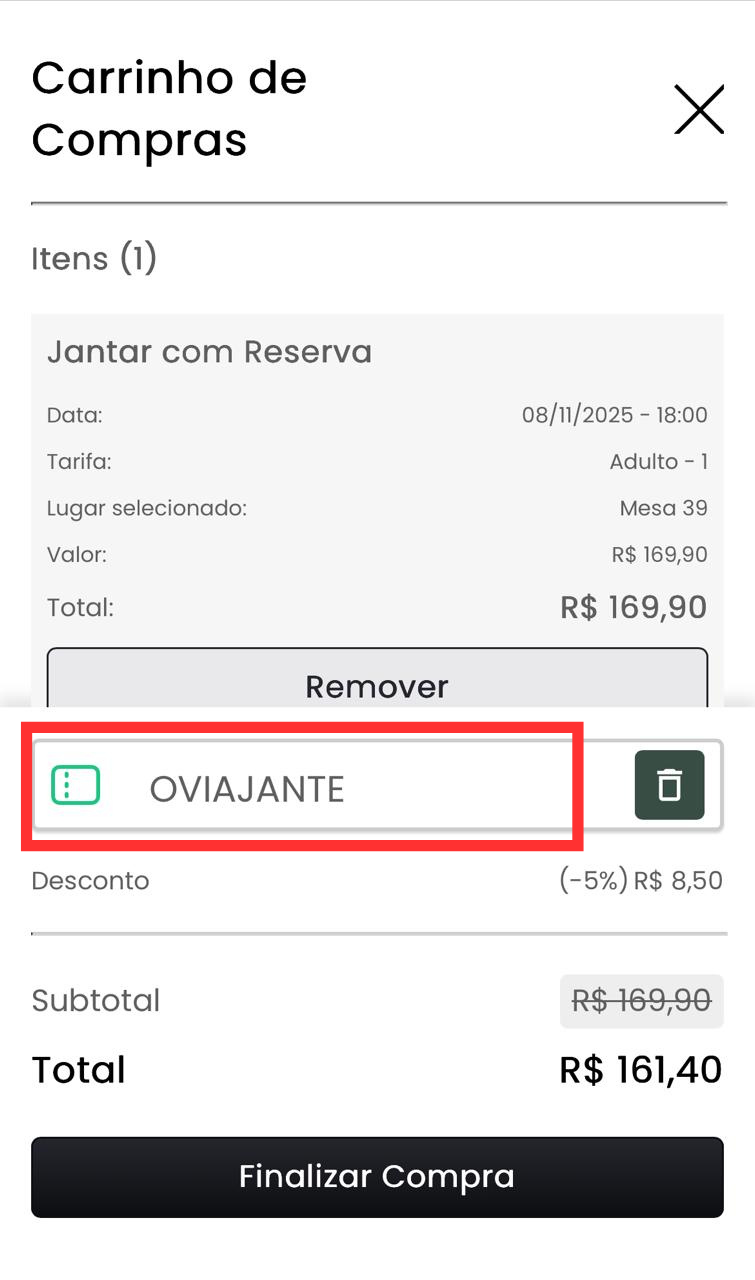Click the Remover button for the item
The height and width of the screenshot is (1280, 755).
coord(376,687)
